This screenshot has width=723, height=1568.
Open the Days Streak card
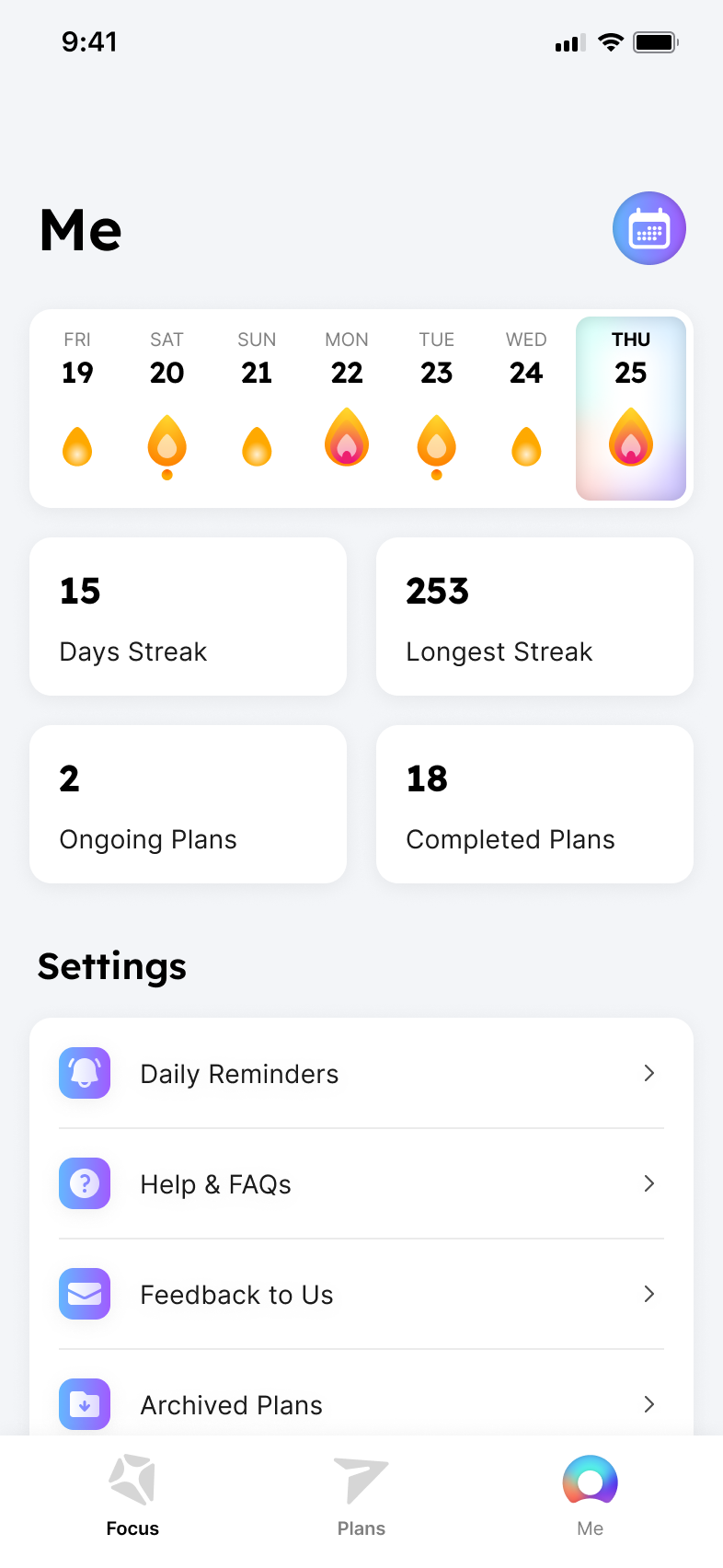click(x=188, y=617)
